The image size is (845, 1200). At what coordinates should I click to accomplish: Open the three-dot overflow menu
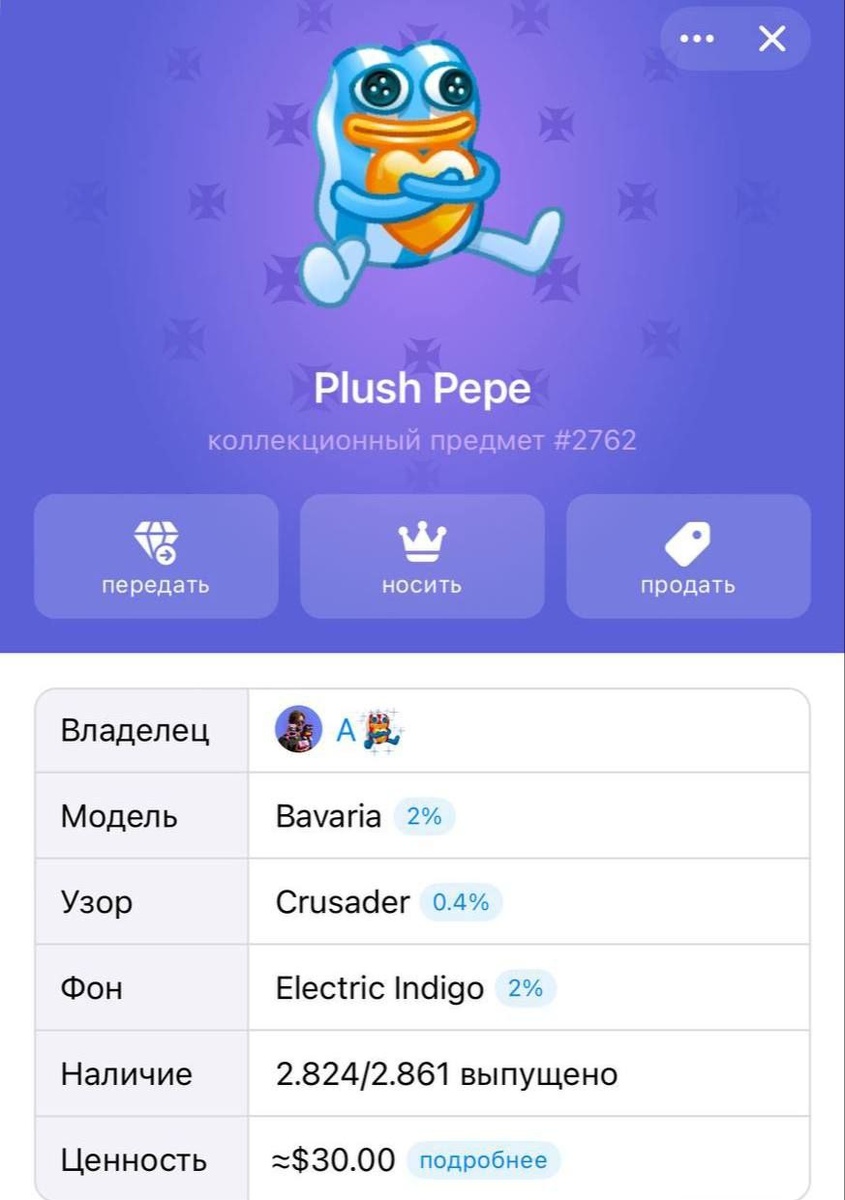click(x=697, y=39)
